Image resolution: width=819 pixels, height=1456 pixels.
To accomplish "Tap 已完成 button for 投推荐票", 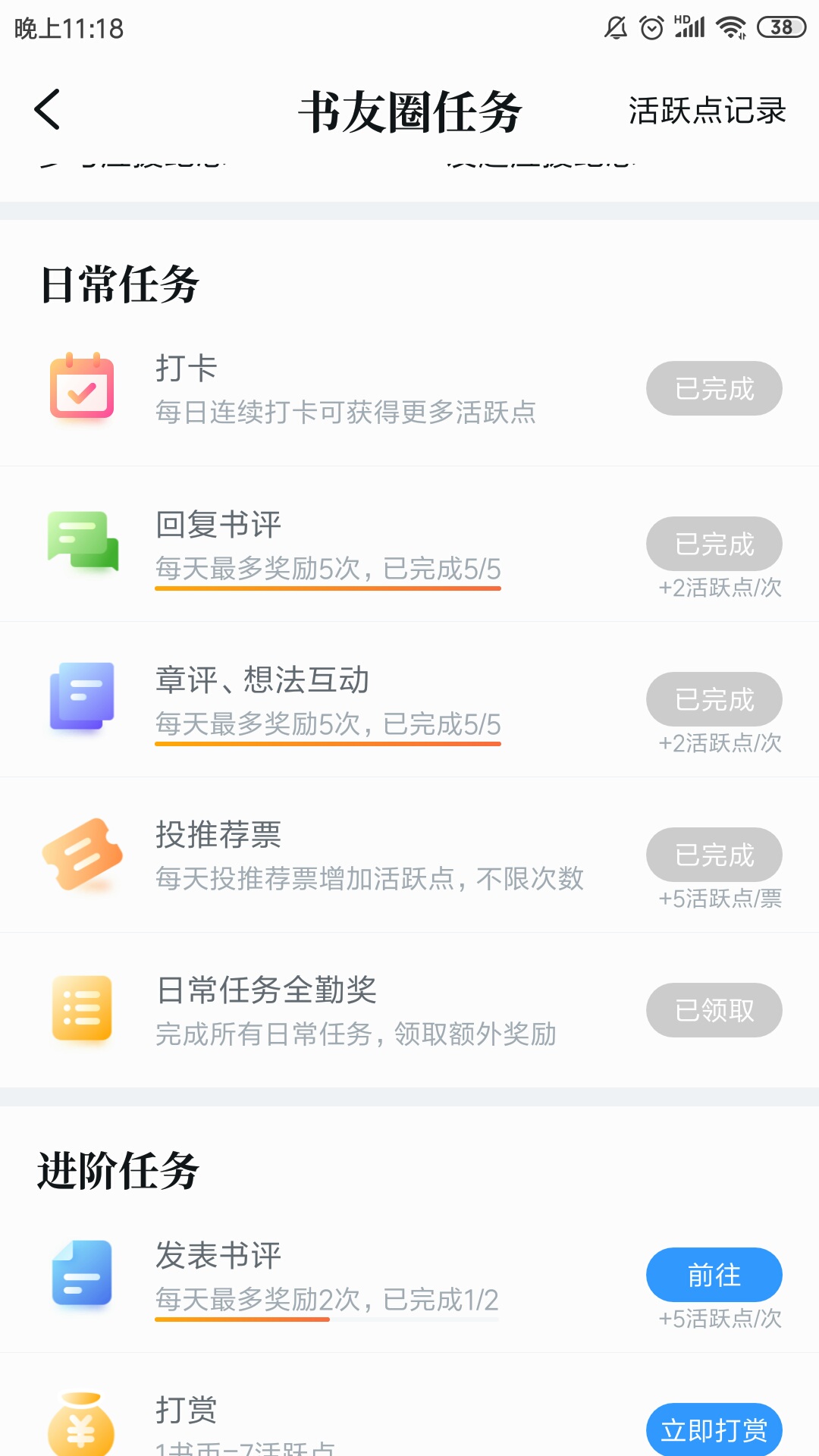I will click(714, 855).
